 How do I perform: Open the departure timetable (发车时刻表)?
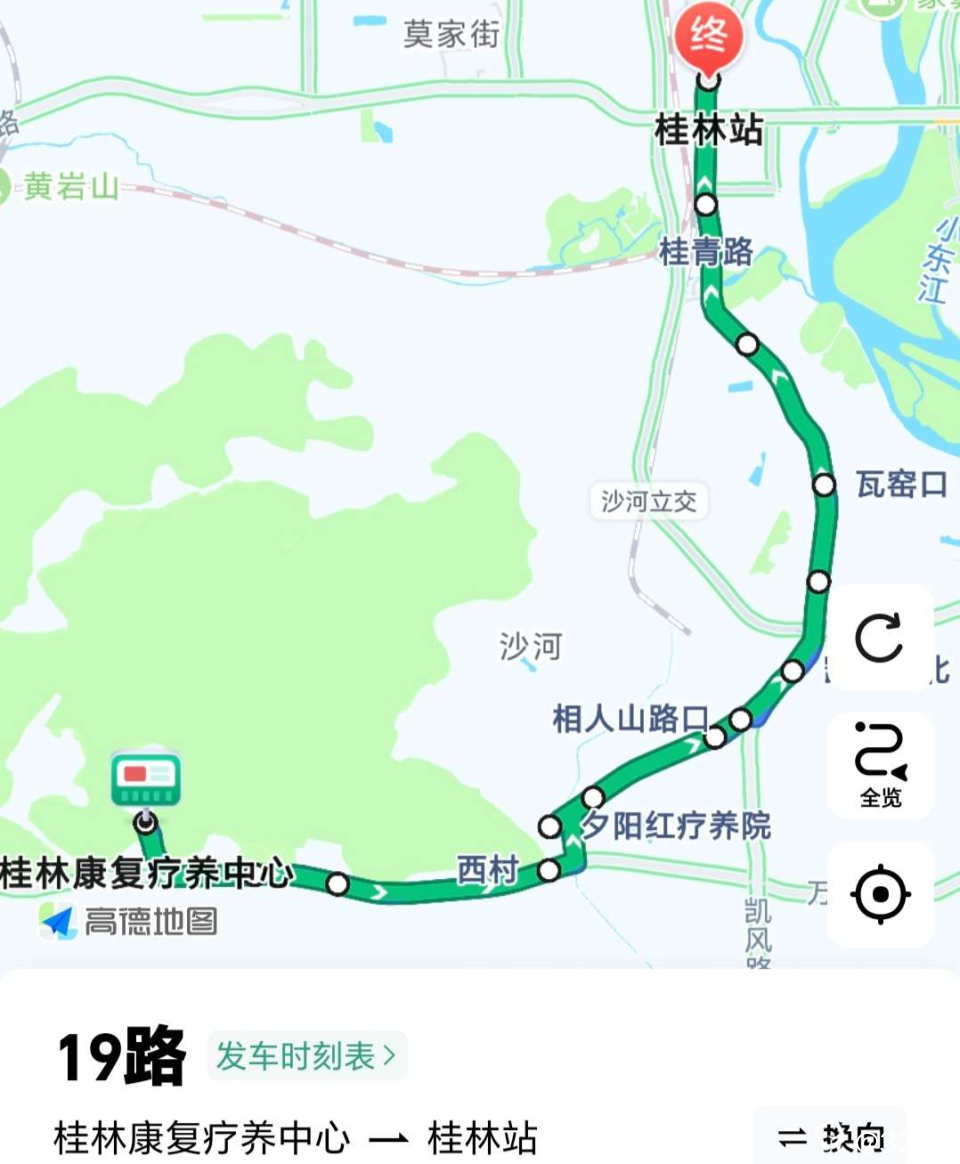point(307,1056)
